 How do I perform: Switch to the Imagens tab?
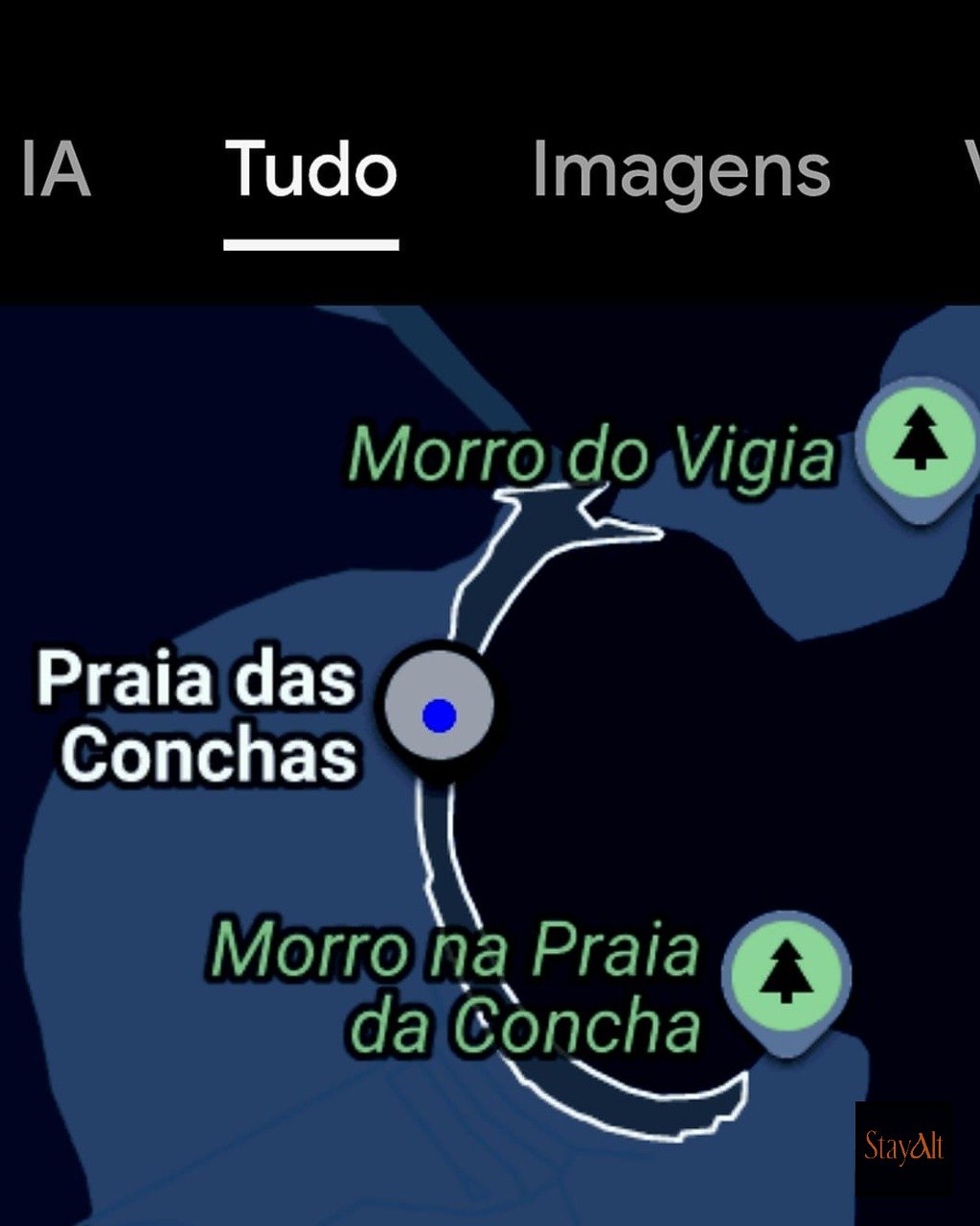pos(681,170)
